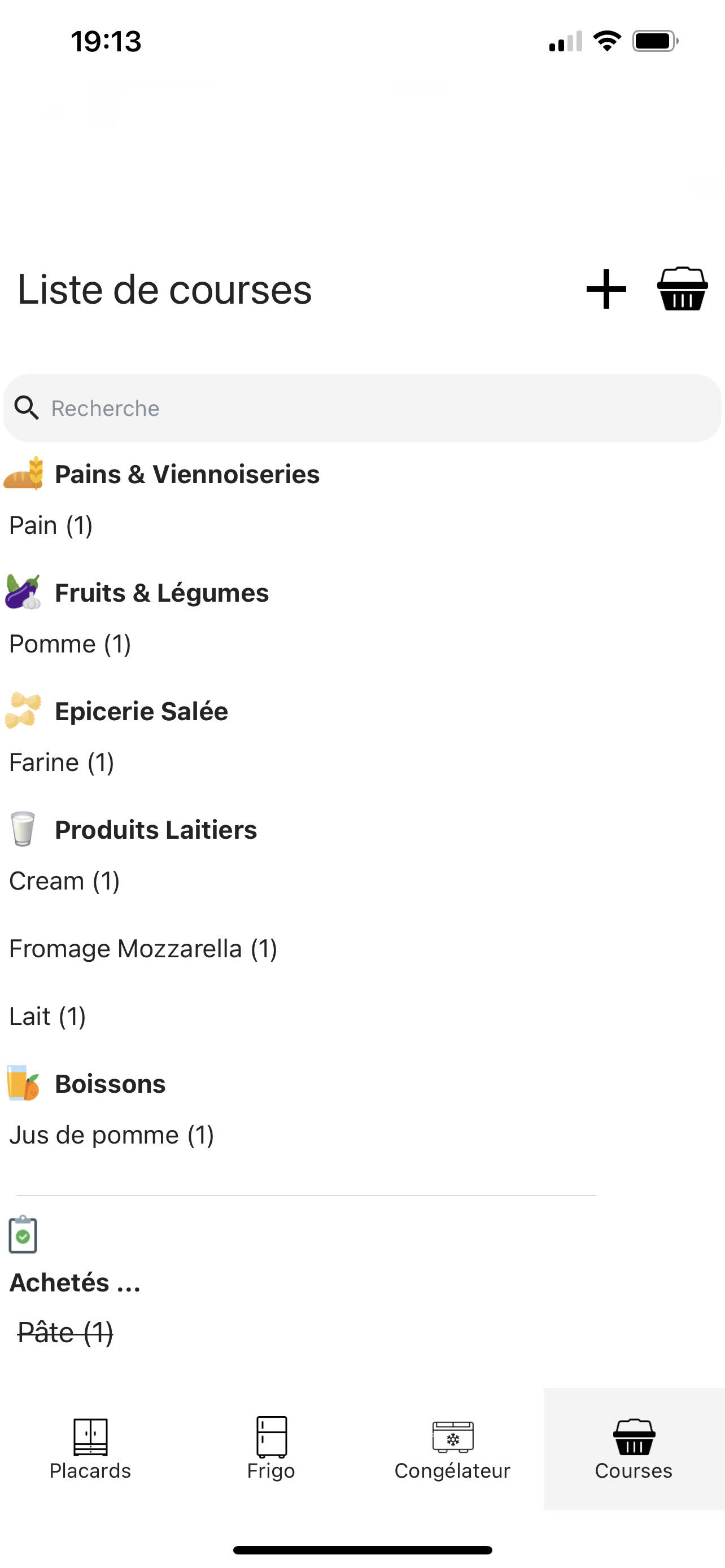Tap the Lait (1) row

pyautogui.click(x=47, y=1016)
